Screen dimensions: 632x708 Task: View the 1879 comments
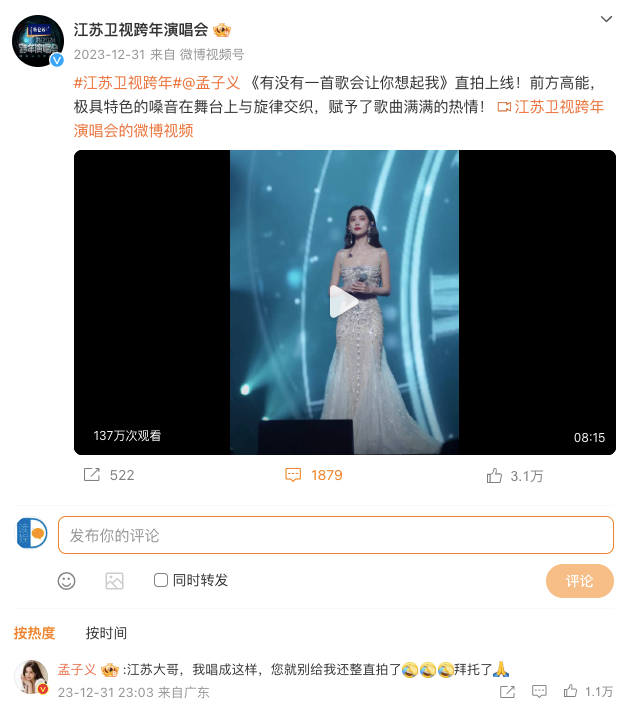point(314,475)
